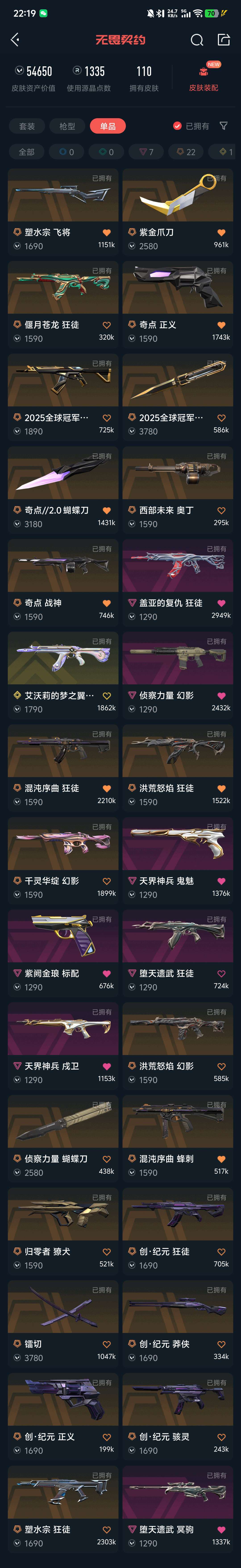Open the 盖亚的复仇 狂徒 skin card
241x1568 pixels.
178,582
